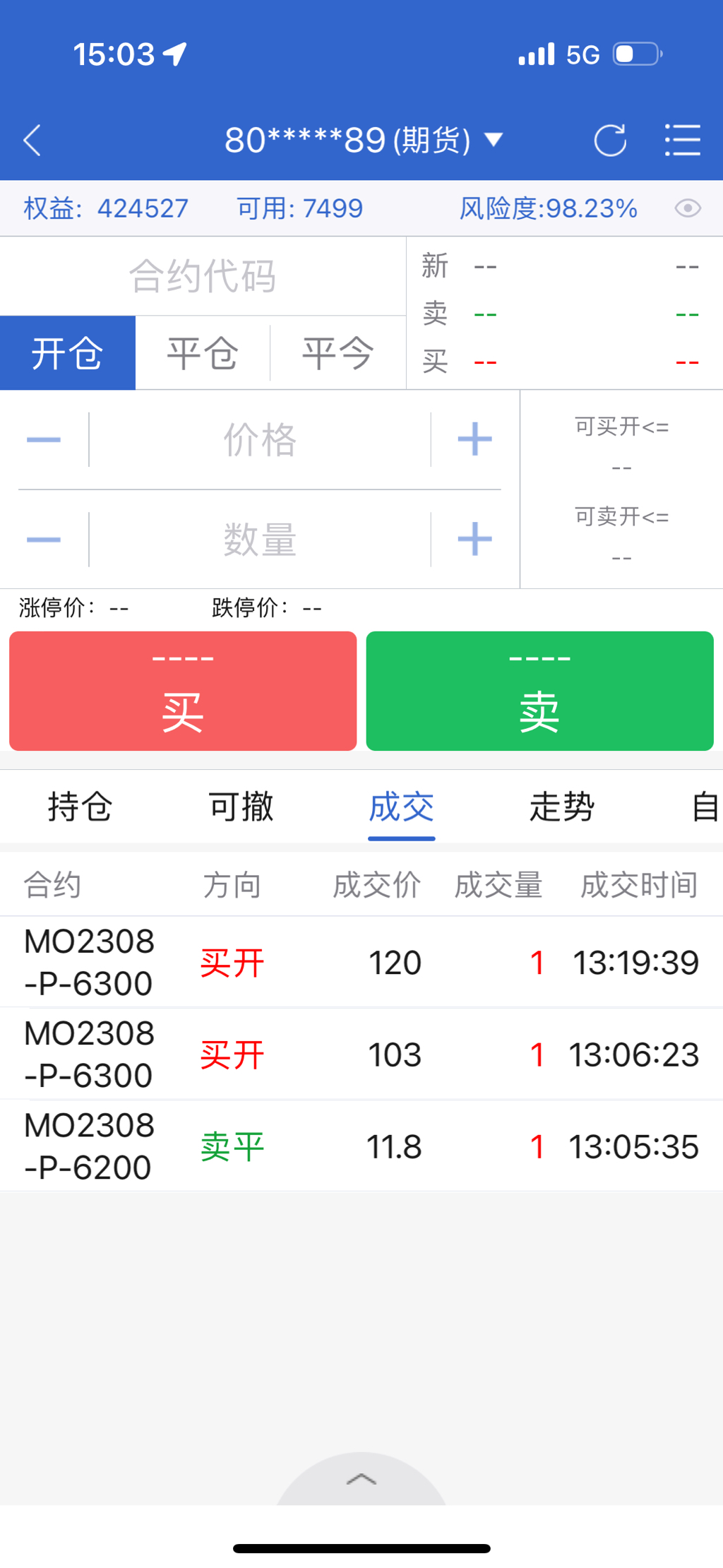Tap the 数量 quantity field
Screen dimensions: 723x1568
pos(260,540)
